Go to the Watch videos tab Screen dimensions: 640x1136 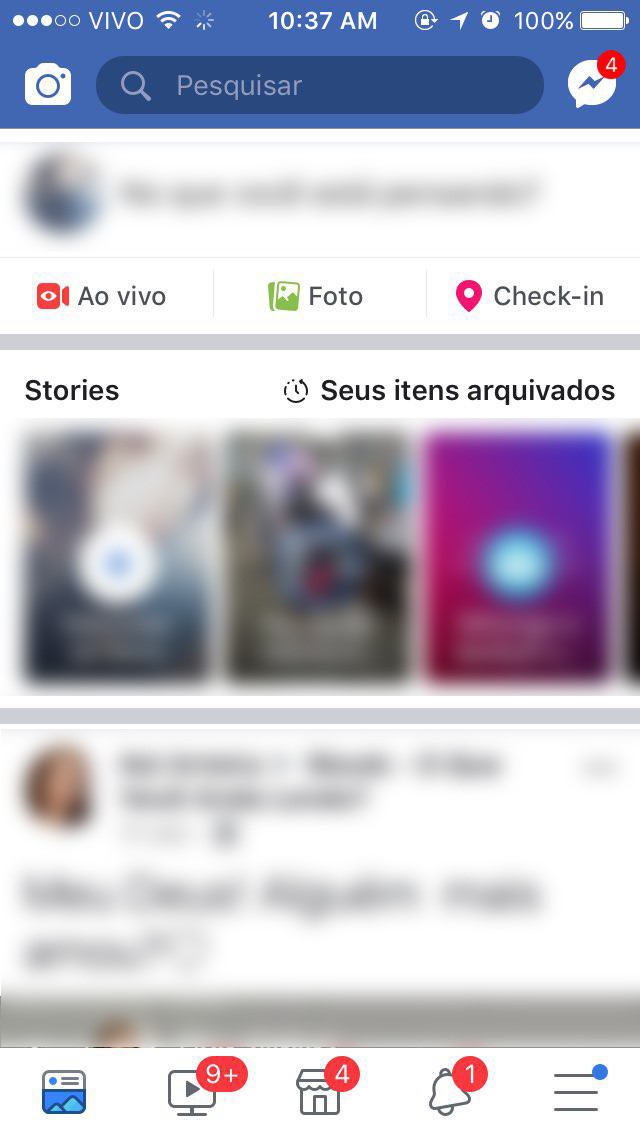click(x=192, y=1091)
